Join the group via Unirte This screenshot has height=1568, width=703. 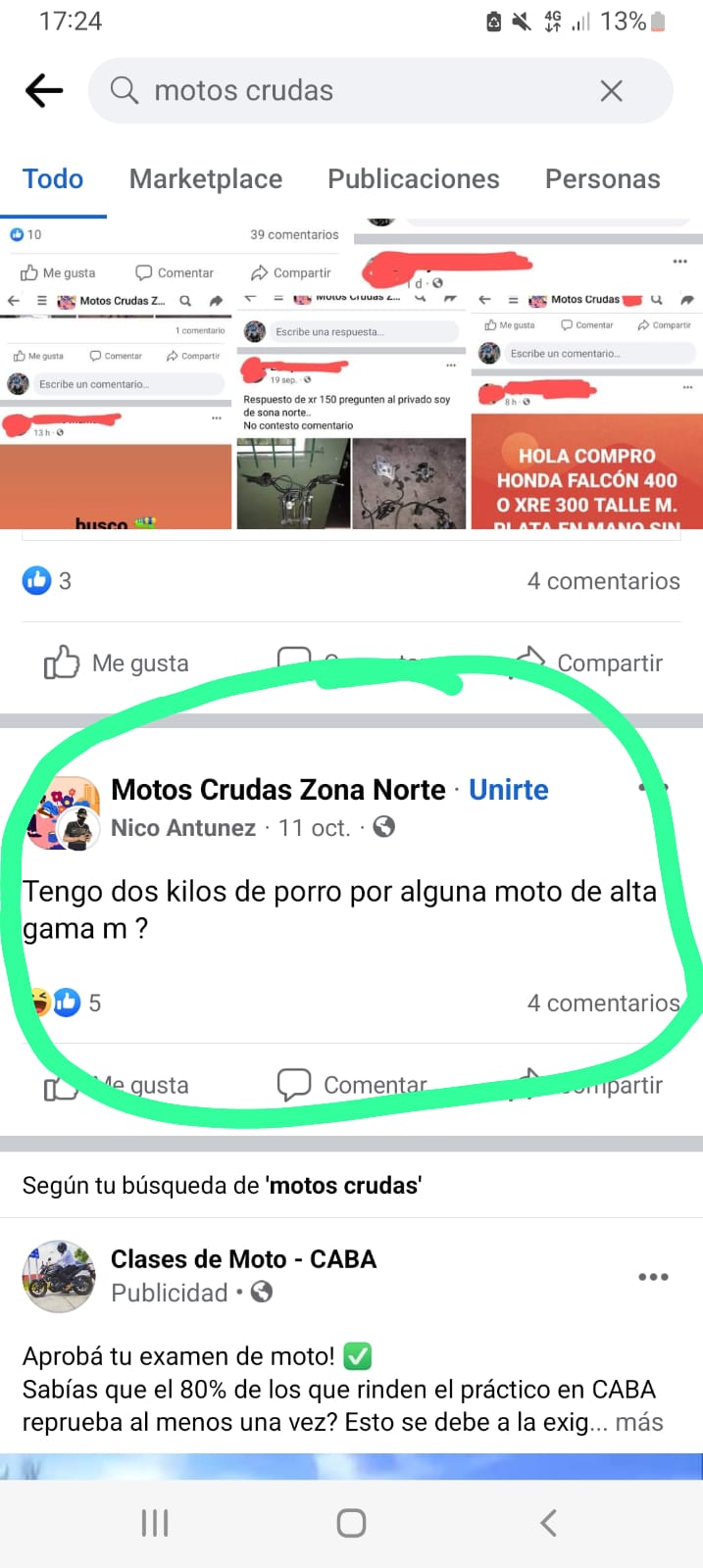(x=508, y=790)
